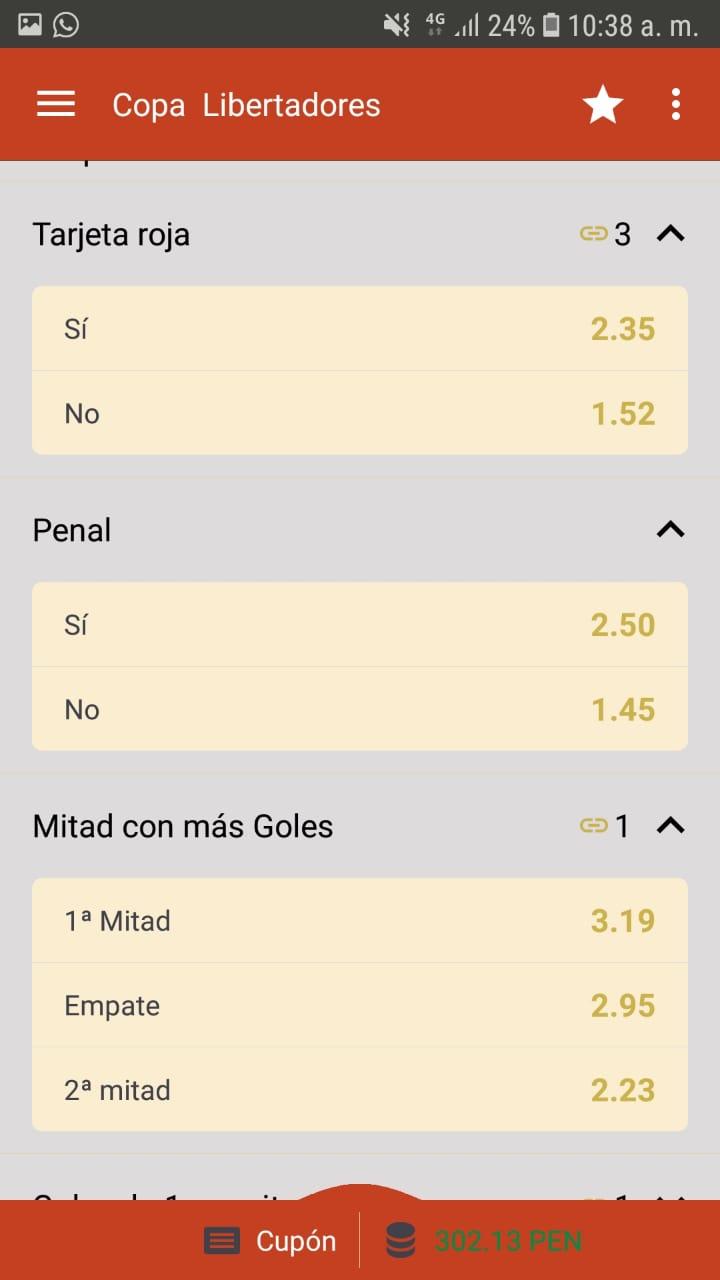
Task: Pick Empate 2.95 in Mitad con más Goles
Action: pos(360,1005)
